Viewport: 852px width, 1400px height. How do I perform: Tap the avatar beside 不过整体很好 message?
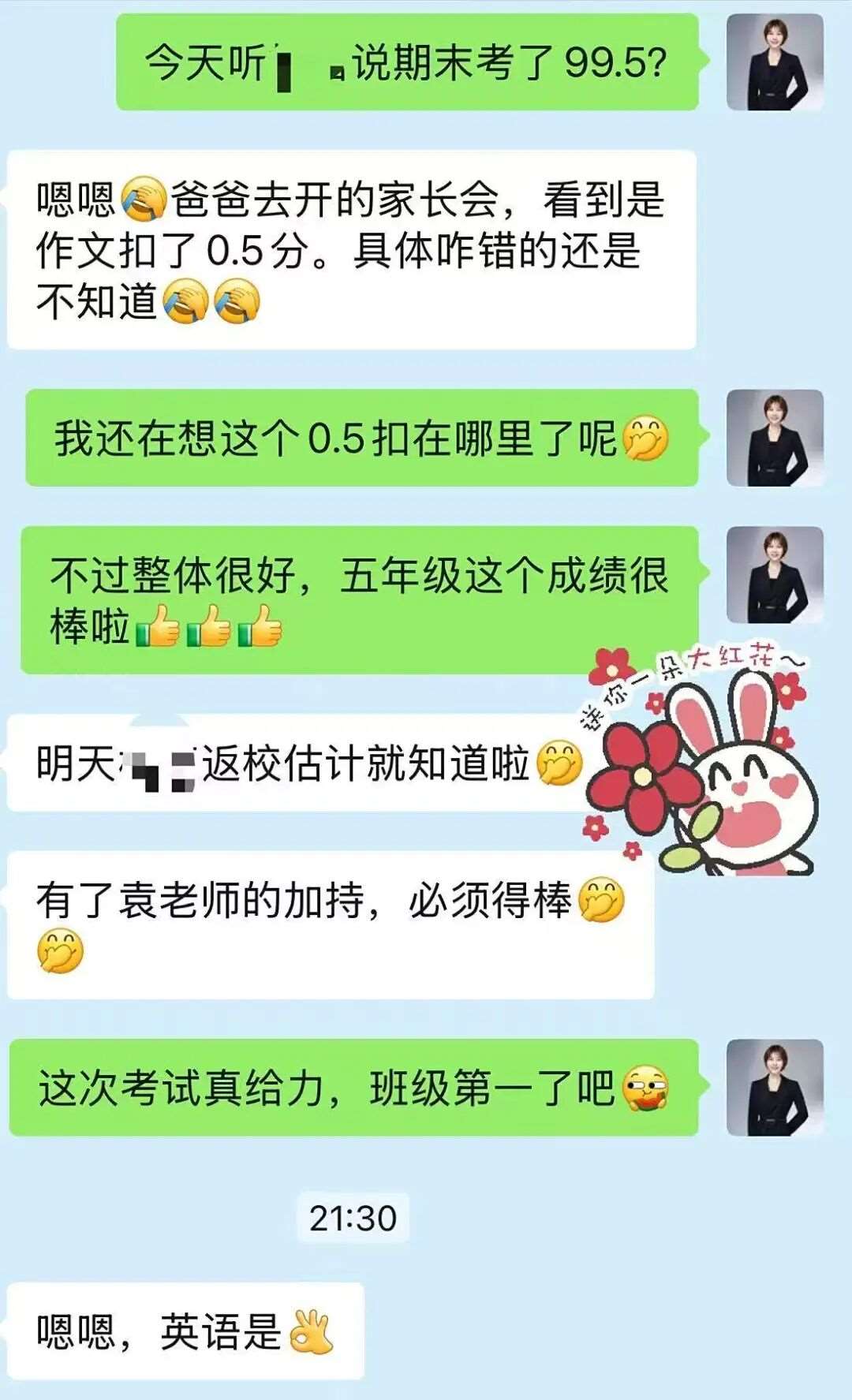(775, 575)
